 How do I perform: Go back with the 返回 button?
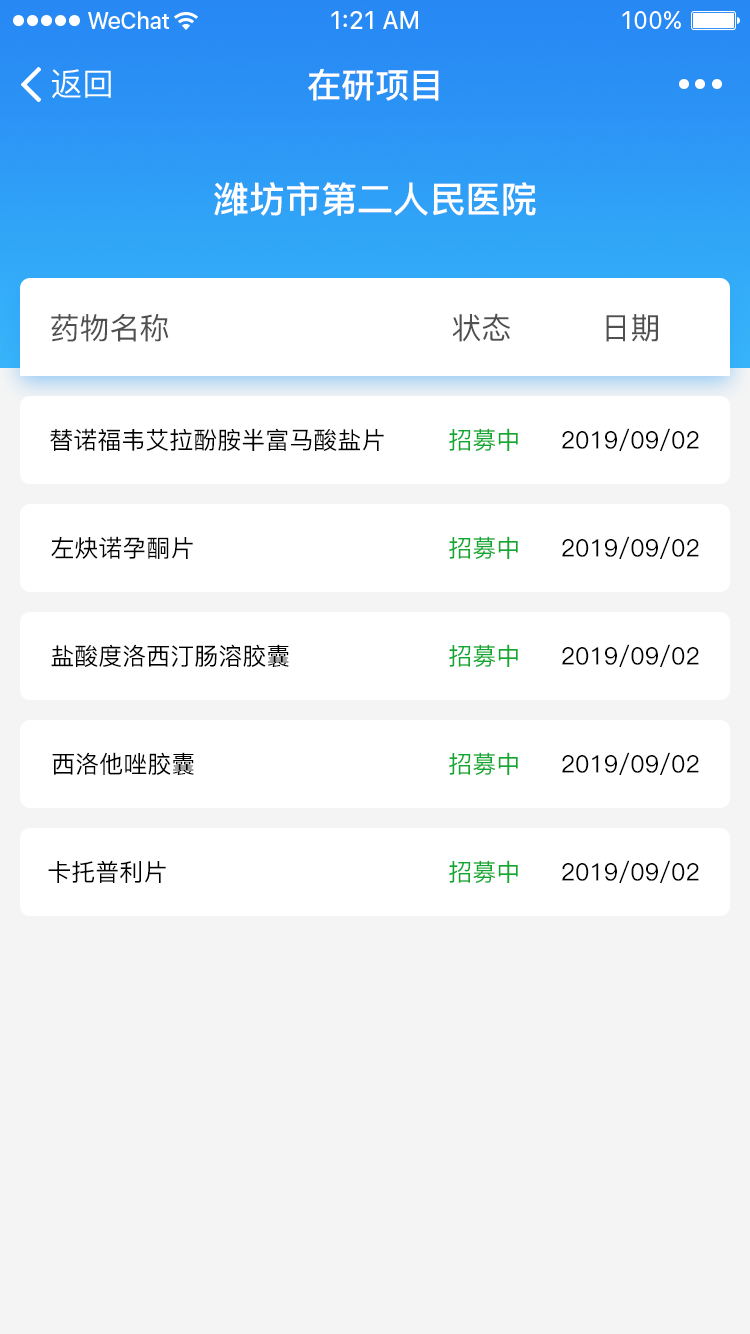click(67, 85)
